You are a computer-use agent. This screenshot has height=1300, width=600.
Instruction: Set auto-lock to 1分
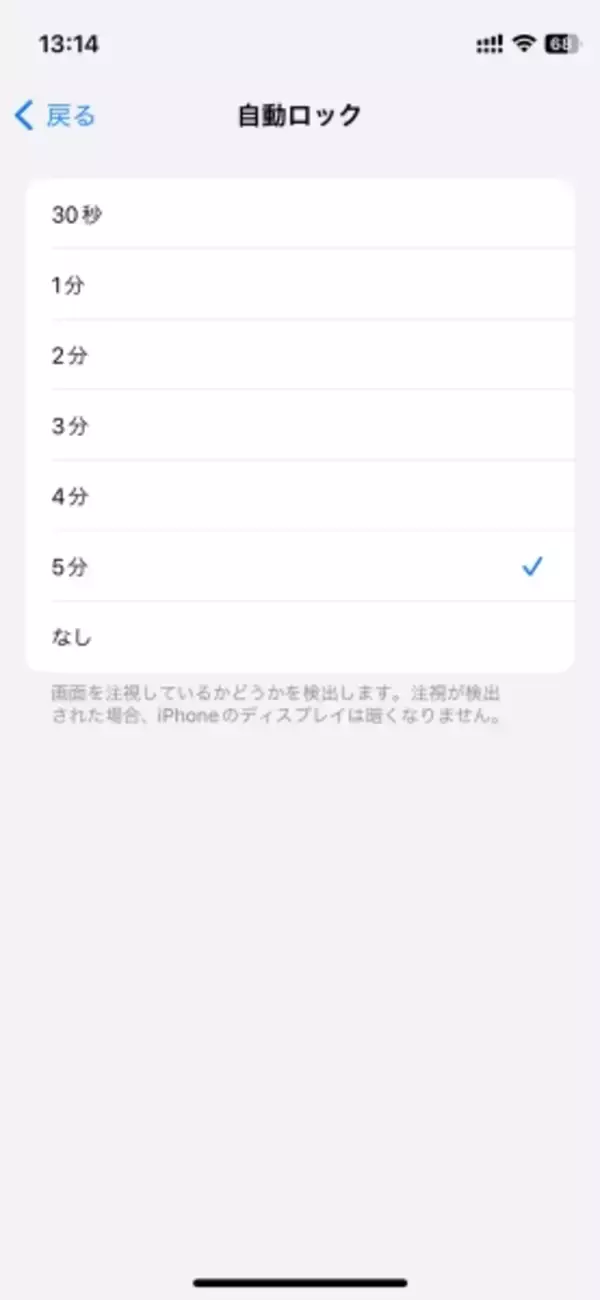click(x=300, y=285)
